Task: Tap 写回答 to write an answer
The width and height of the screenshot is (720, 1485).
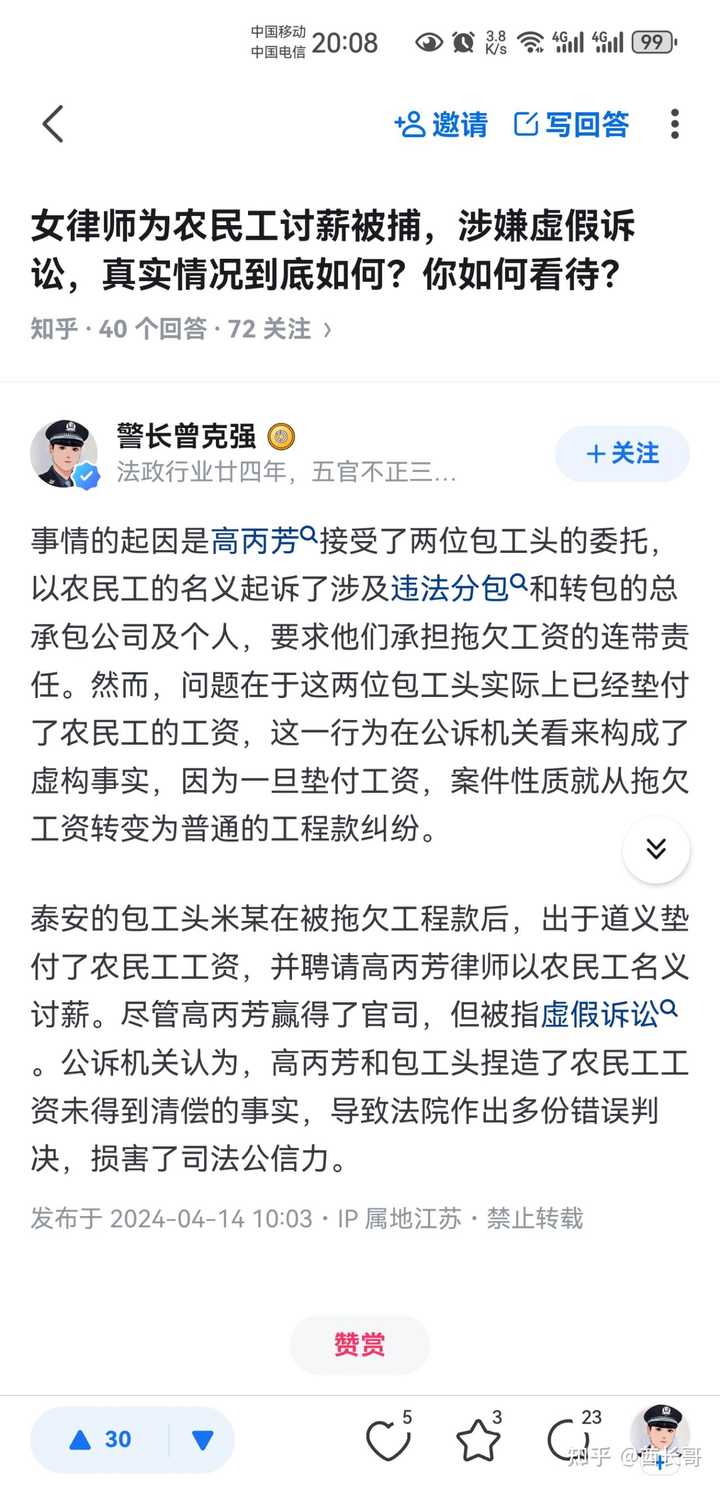Action: click(x=572, y=125)
